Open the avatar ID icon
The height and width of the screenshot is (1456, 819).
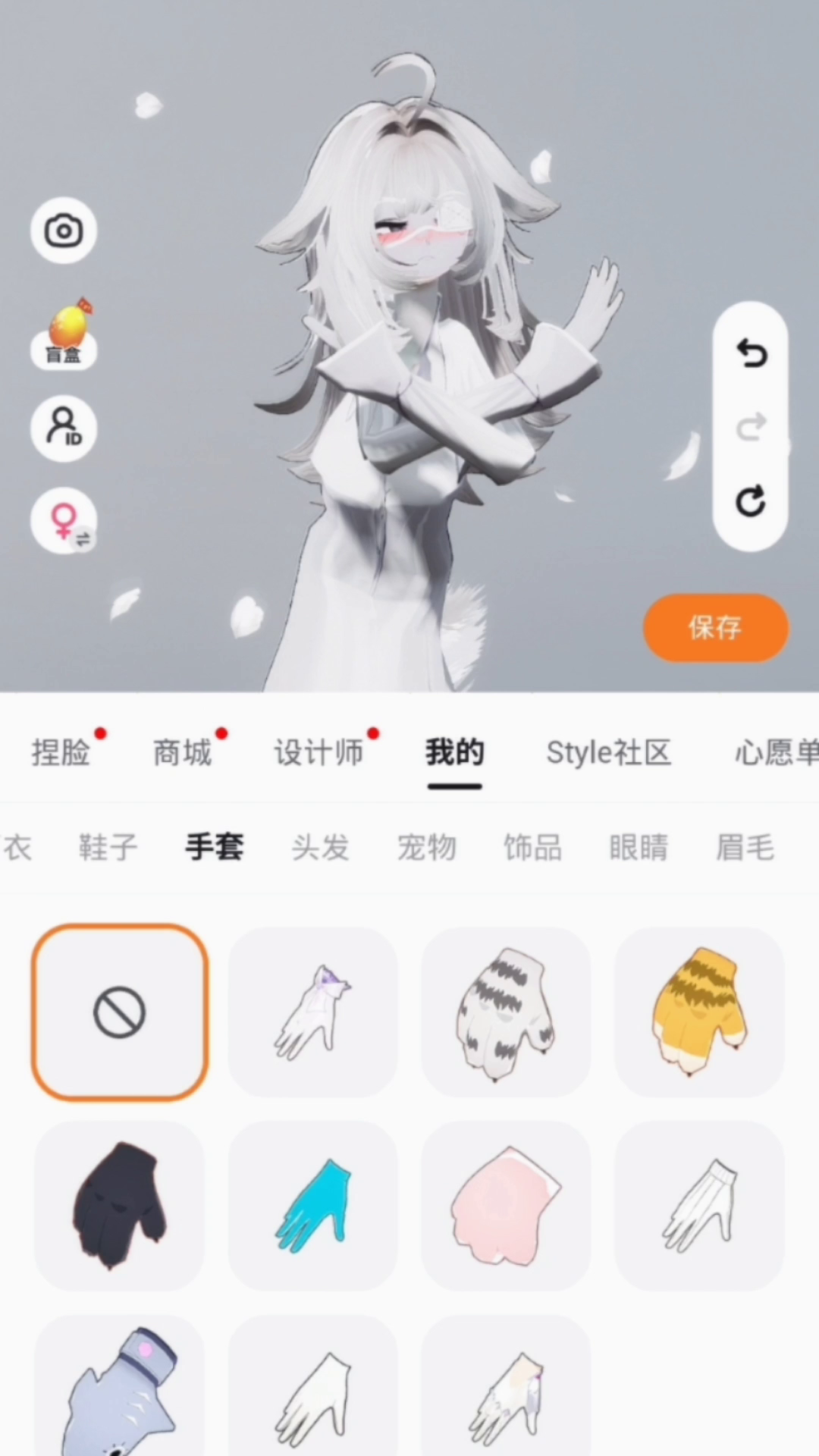coord(64,428)
